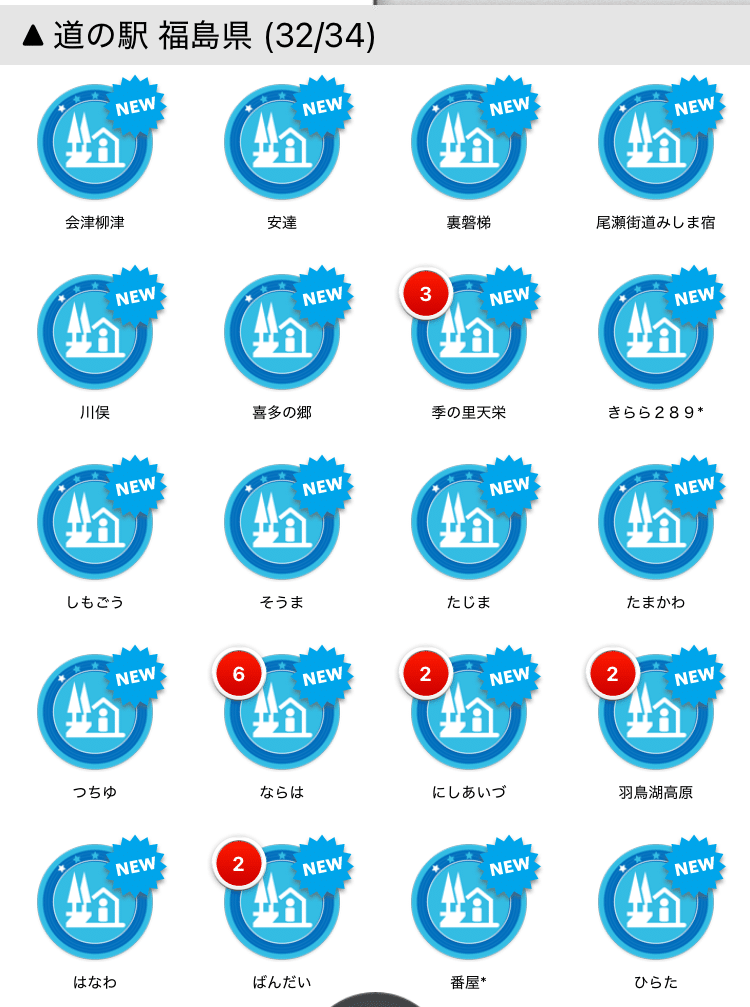Open the はなわ badge

[x=95, y=903]
